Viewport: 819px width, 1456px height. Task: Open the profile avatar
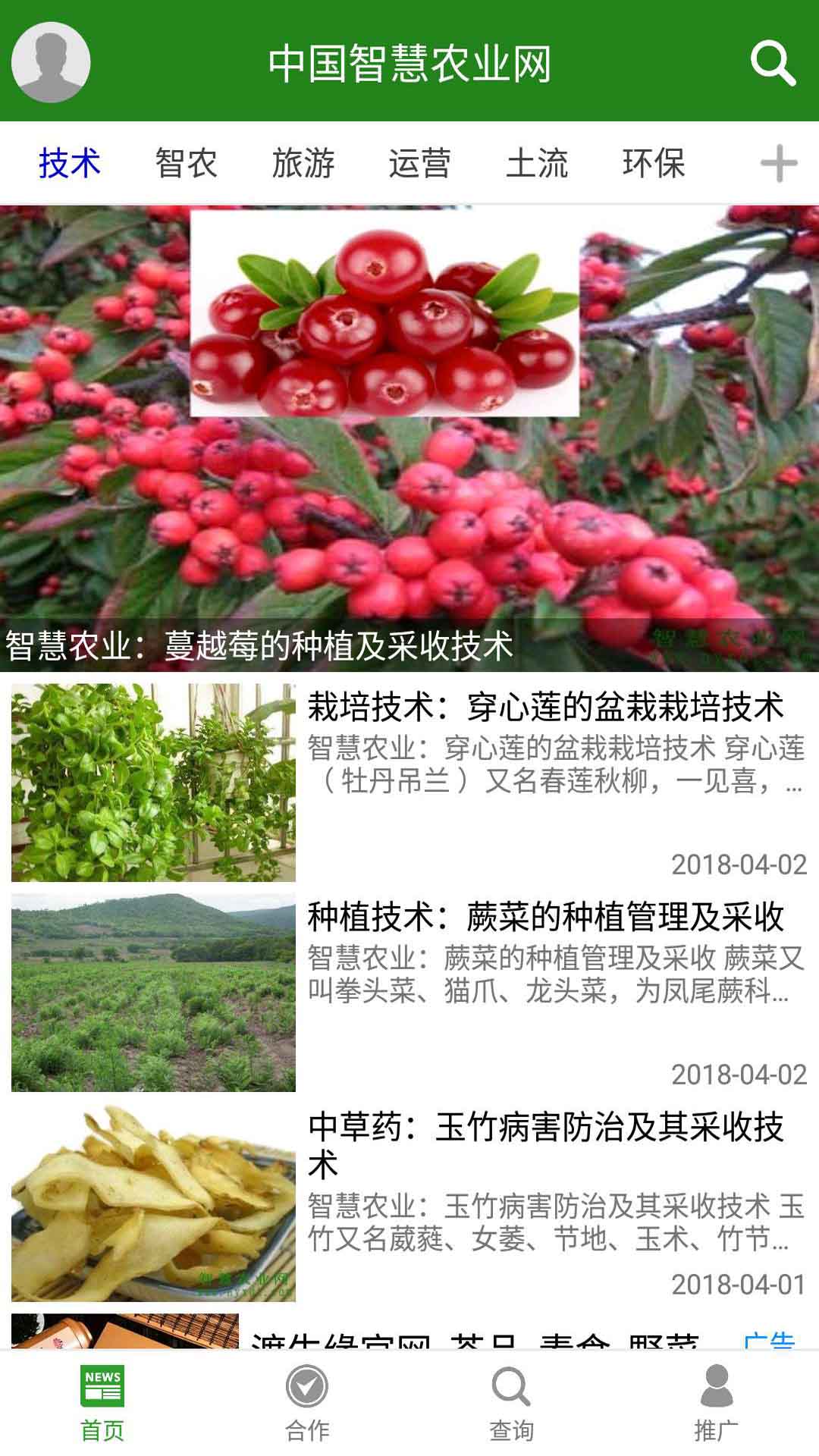pos(51,62)
